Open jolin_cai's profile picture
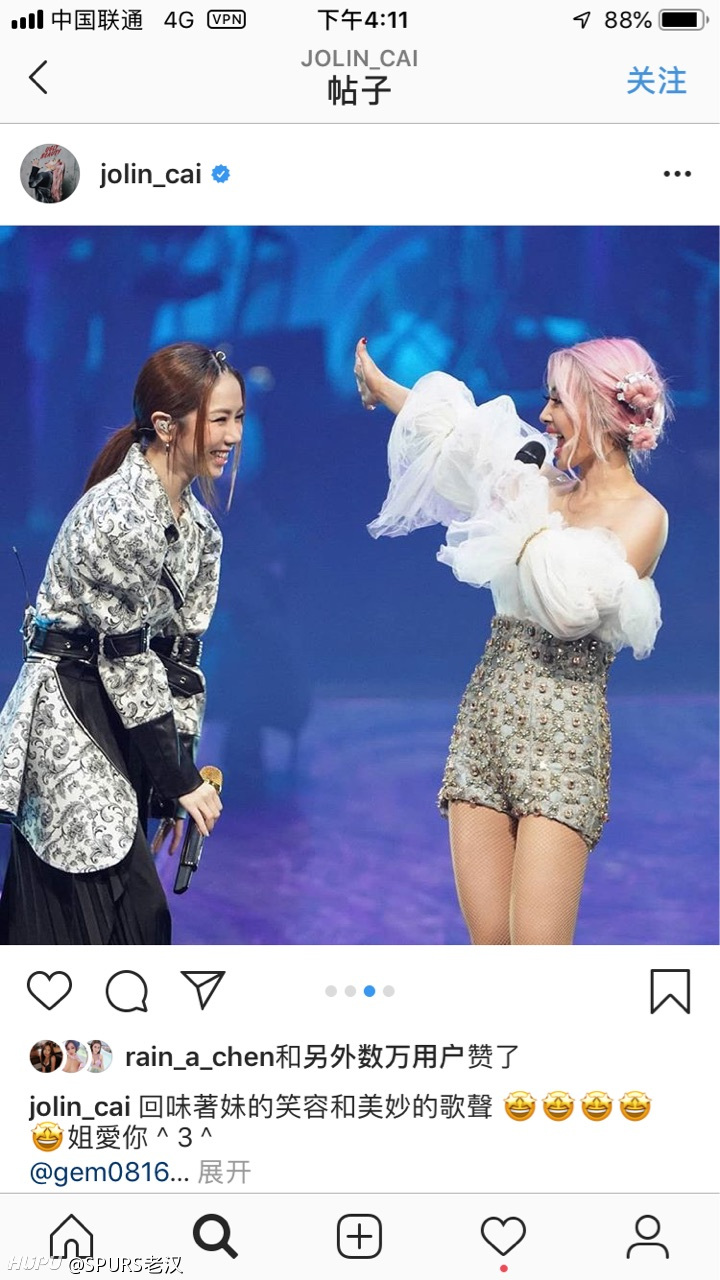 (x=49, y=174)
